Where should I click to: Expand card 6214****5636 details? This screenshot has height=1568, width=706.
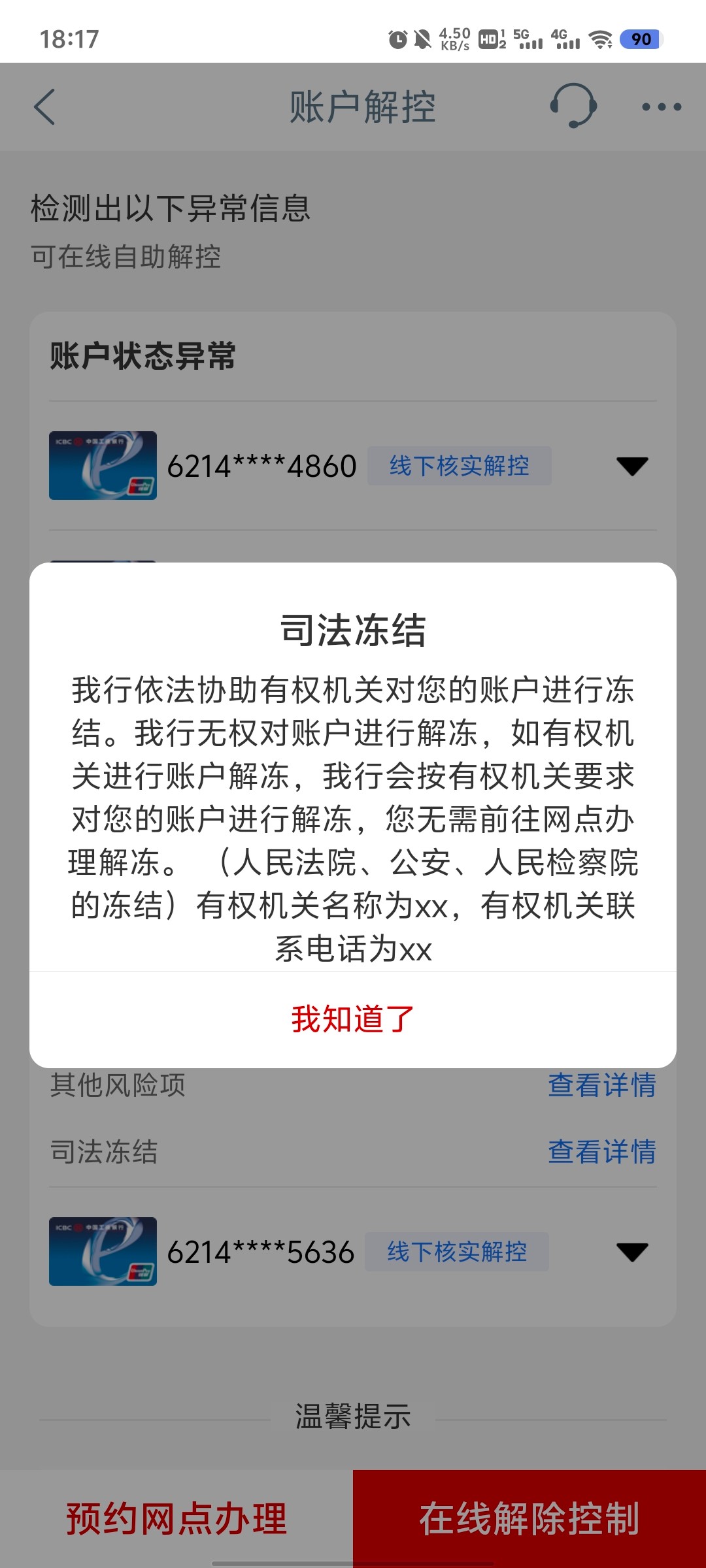[631, 1252]
